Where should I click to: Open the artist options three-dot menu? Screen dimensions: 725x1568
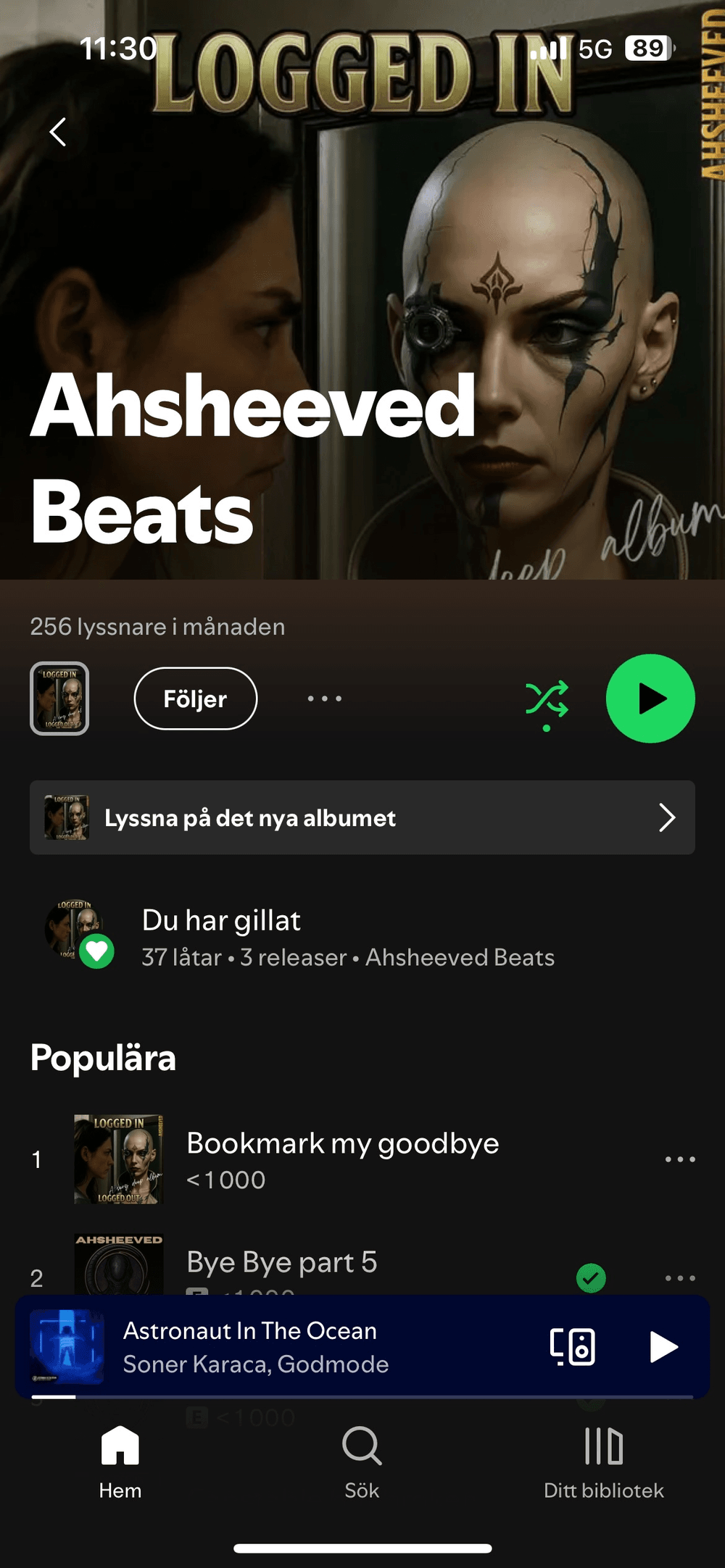(x=324, y=698)
